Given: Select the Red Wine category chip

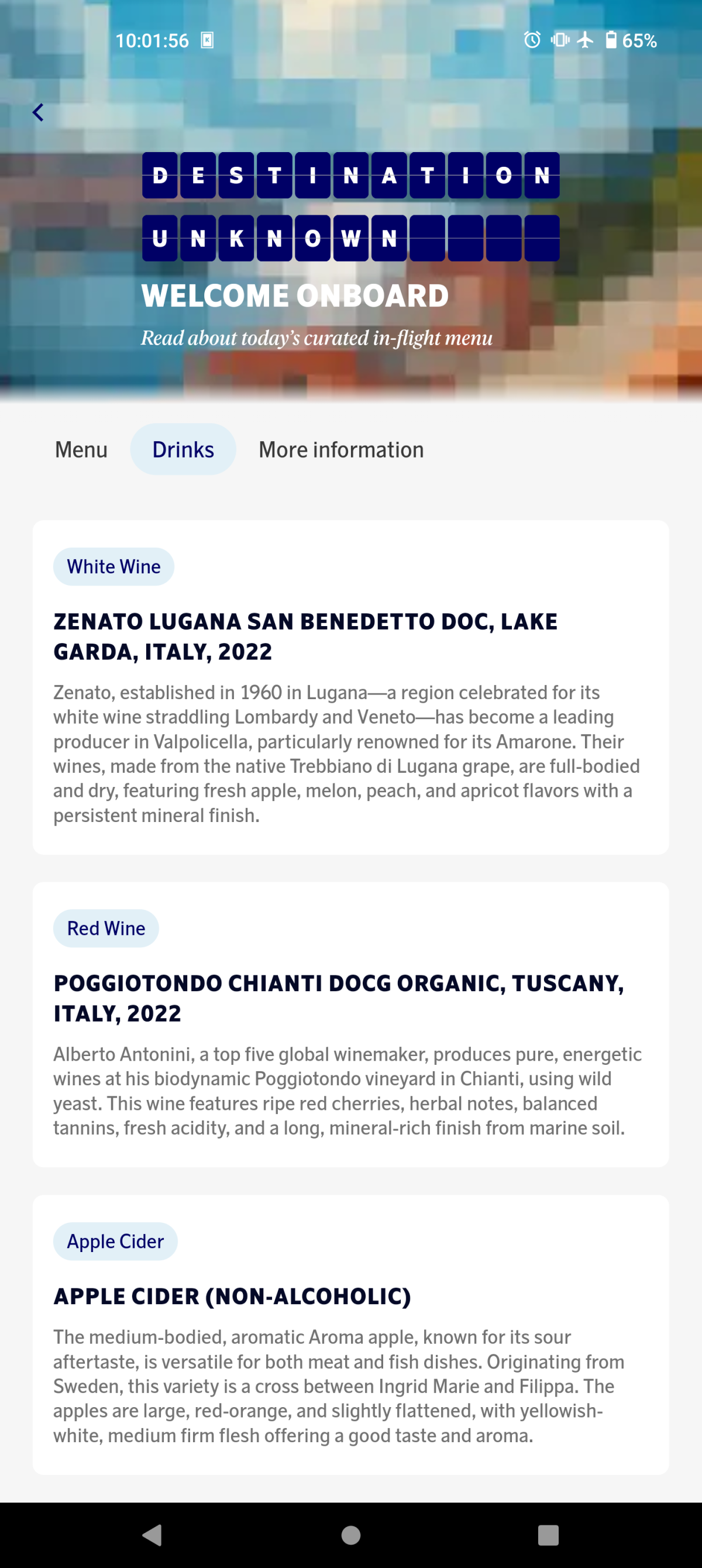Looking at the screenshot, I should [x=106, y=929].
